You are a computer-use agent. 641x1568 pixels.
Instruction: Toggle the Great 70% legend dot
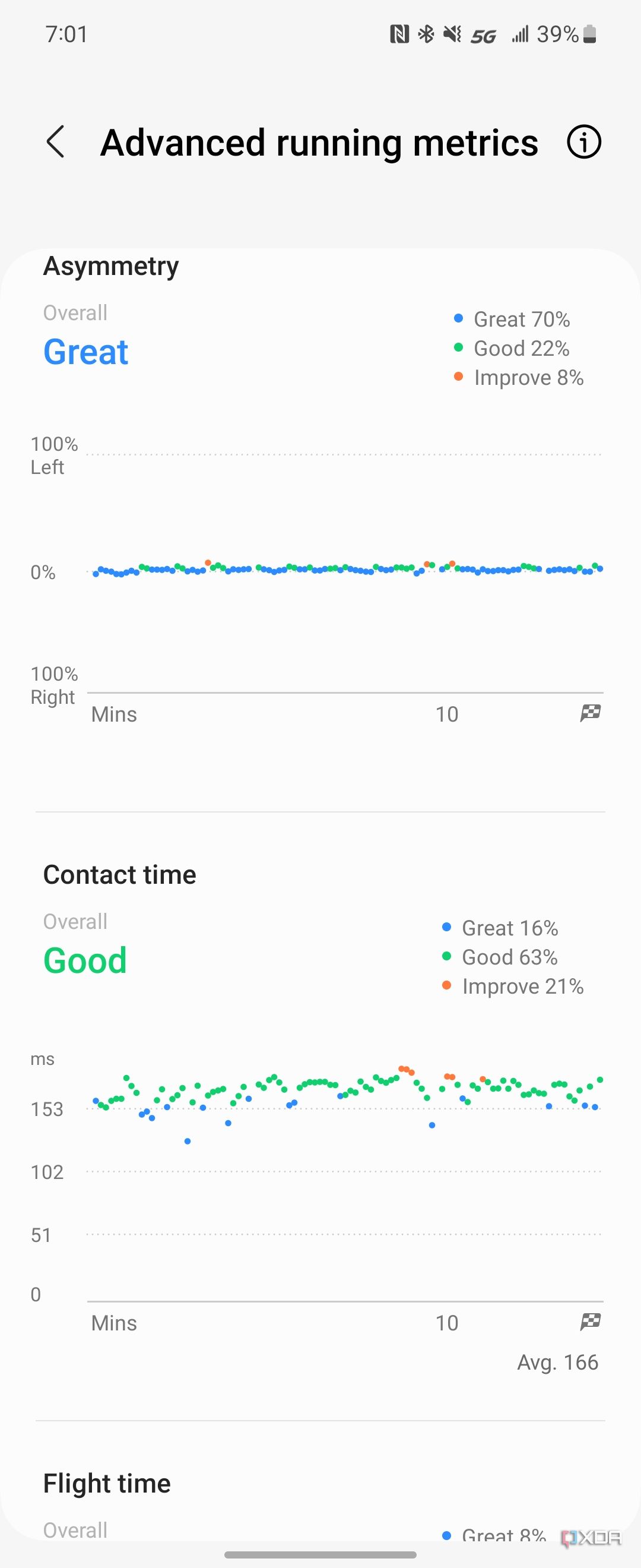pos(458,319)
